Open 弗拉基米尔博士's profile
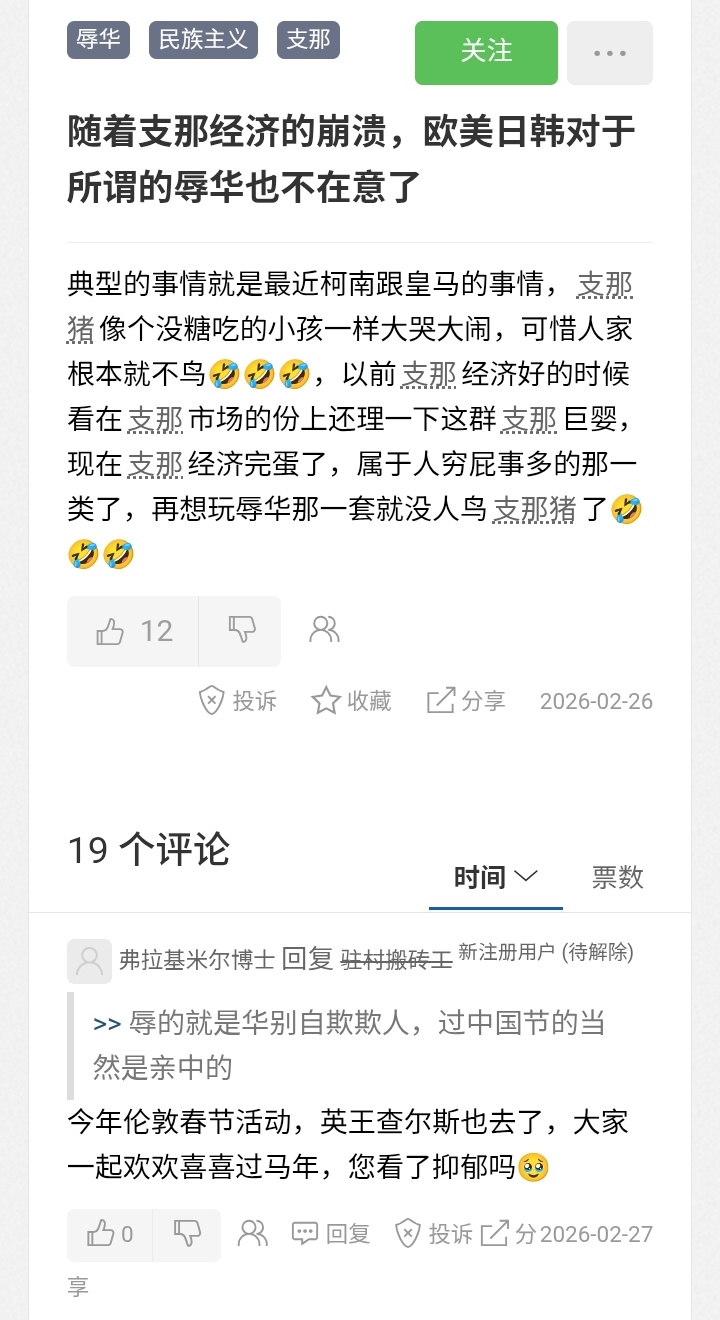The height and width of the screenshot is (1320, 720). coord(197,959)
